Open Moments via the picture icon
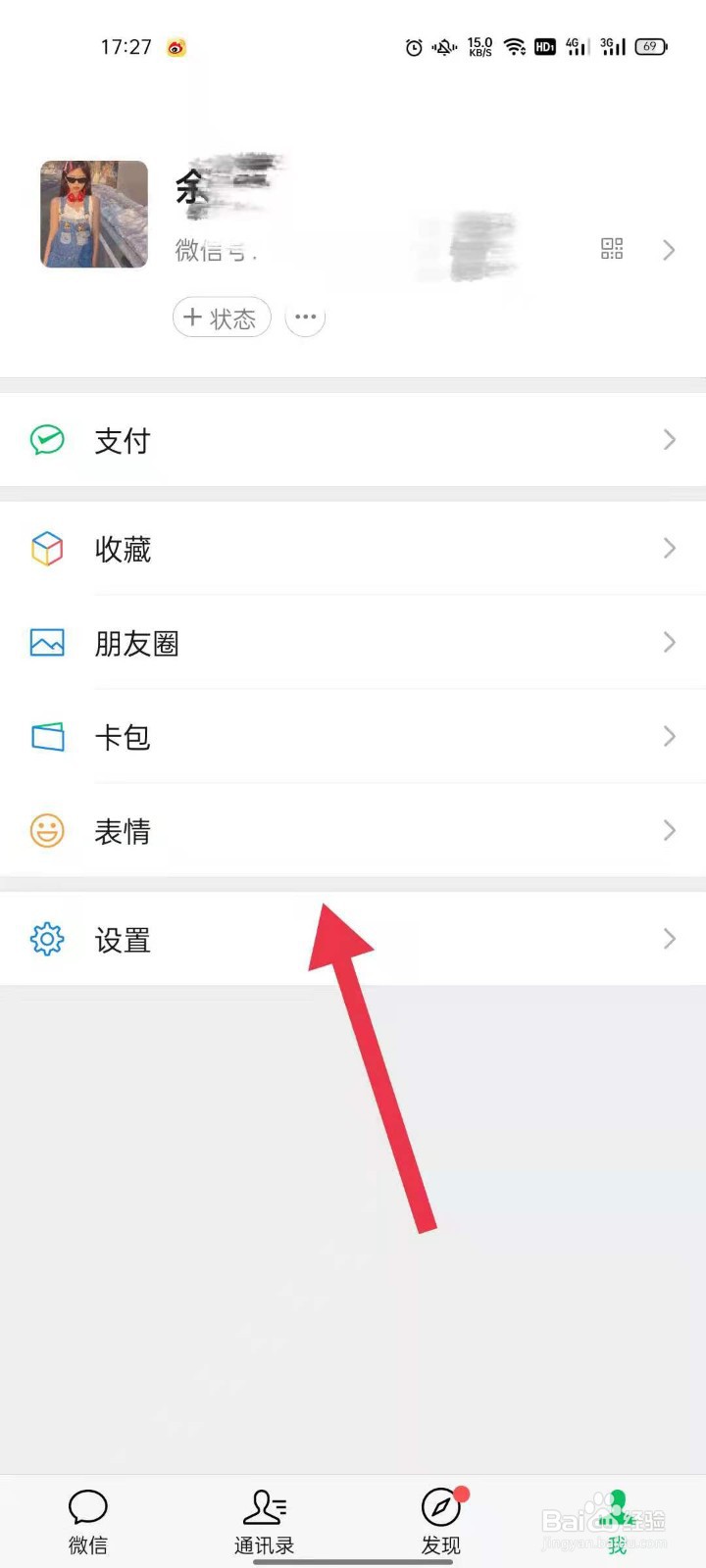 click(46, 642)
